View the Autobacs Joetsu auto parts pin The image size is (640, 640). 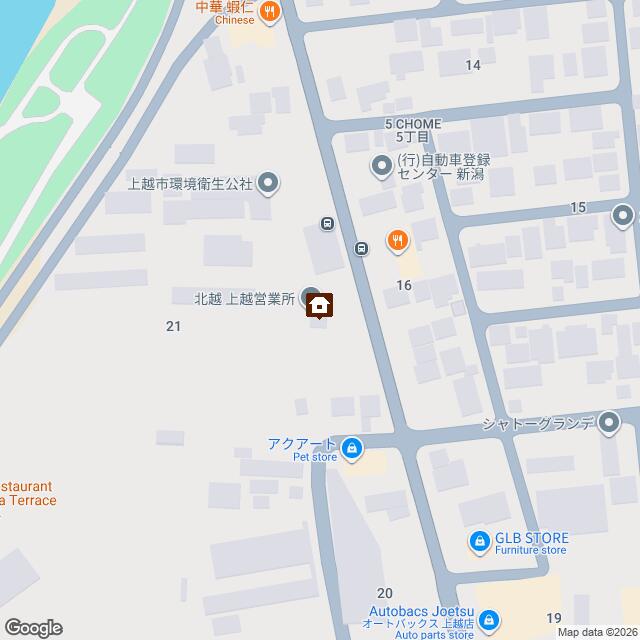click(488, 621)
